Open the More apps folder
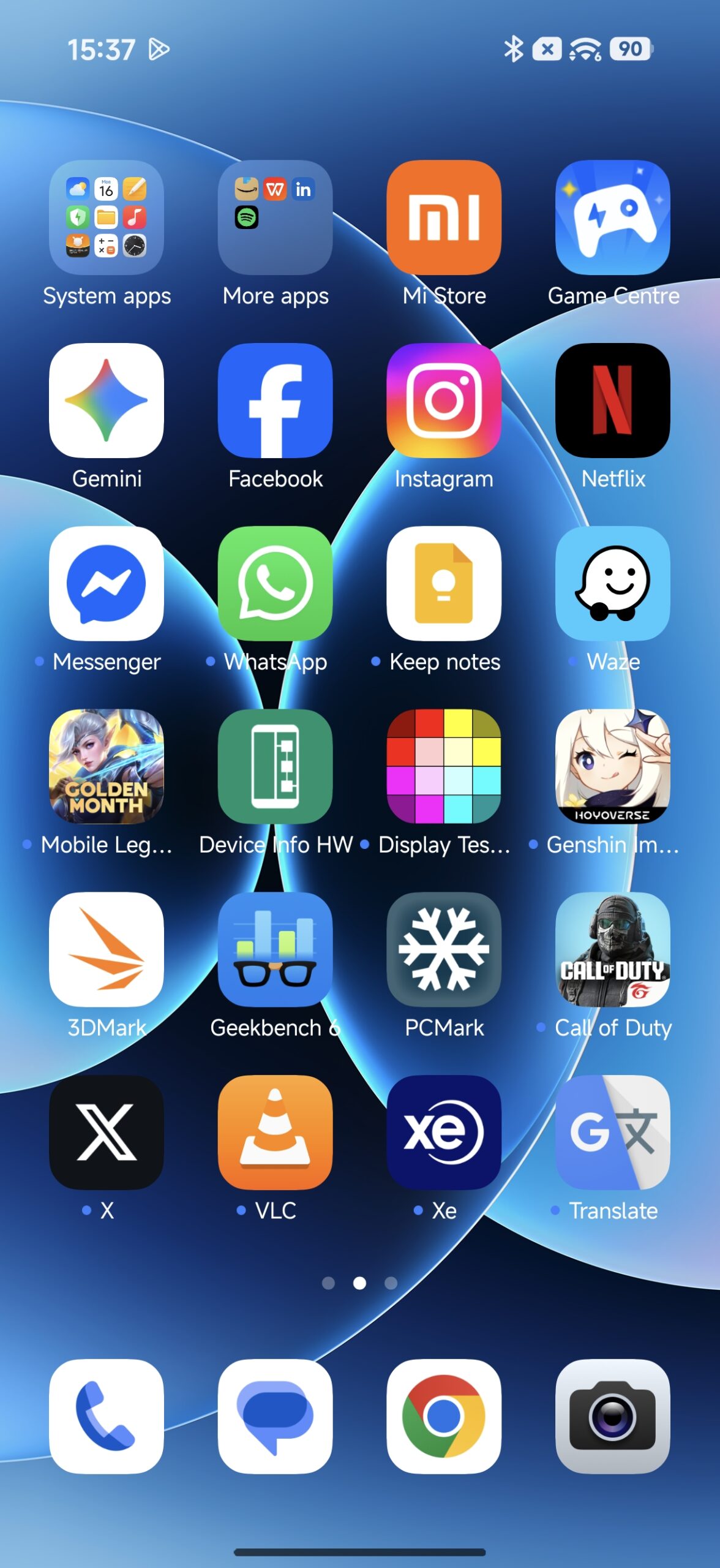 click(x=275, y=217)
